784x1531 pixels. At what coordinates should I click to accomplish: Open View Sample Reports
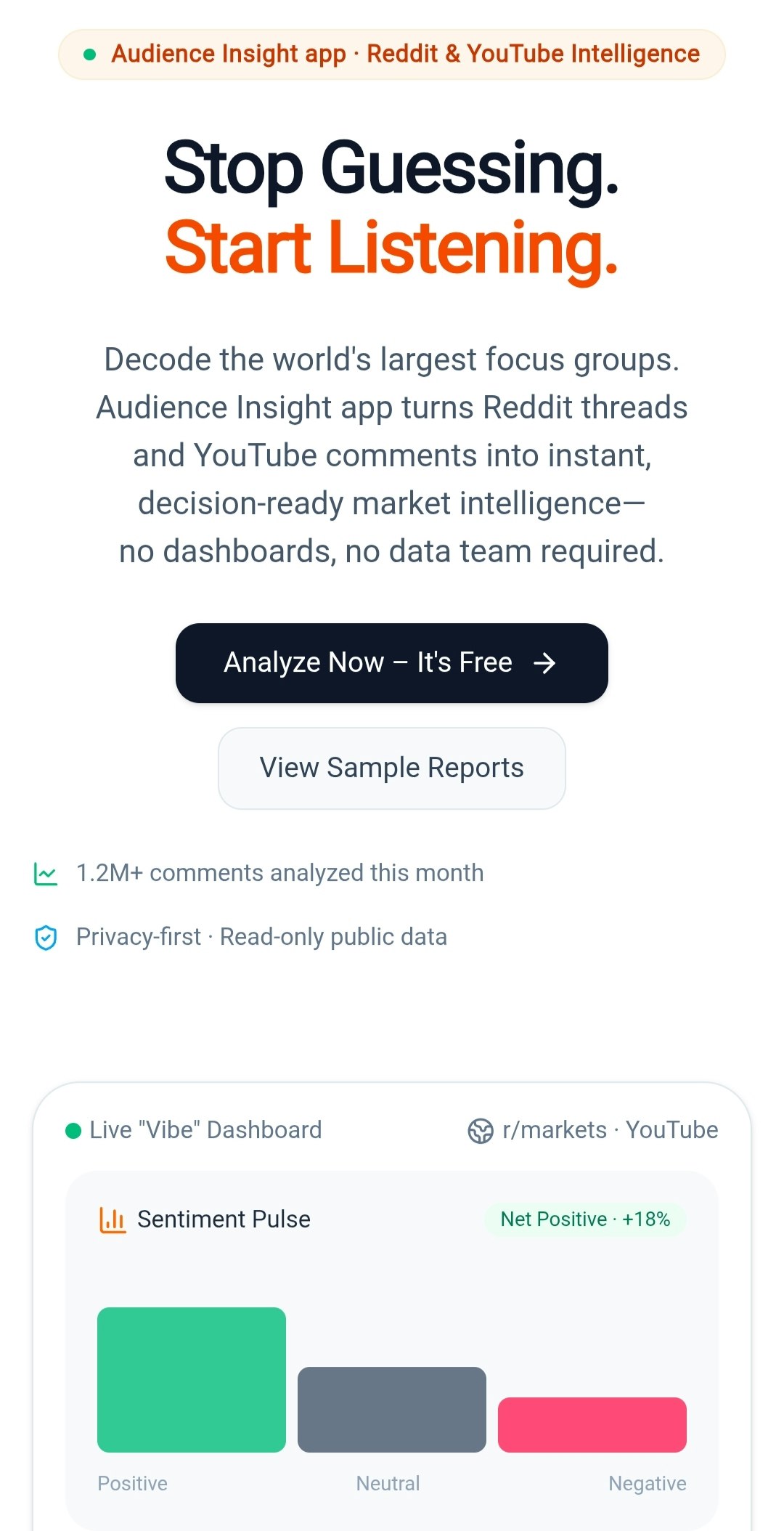pos(391,767)
